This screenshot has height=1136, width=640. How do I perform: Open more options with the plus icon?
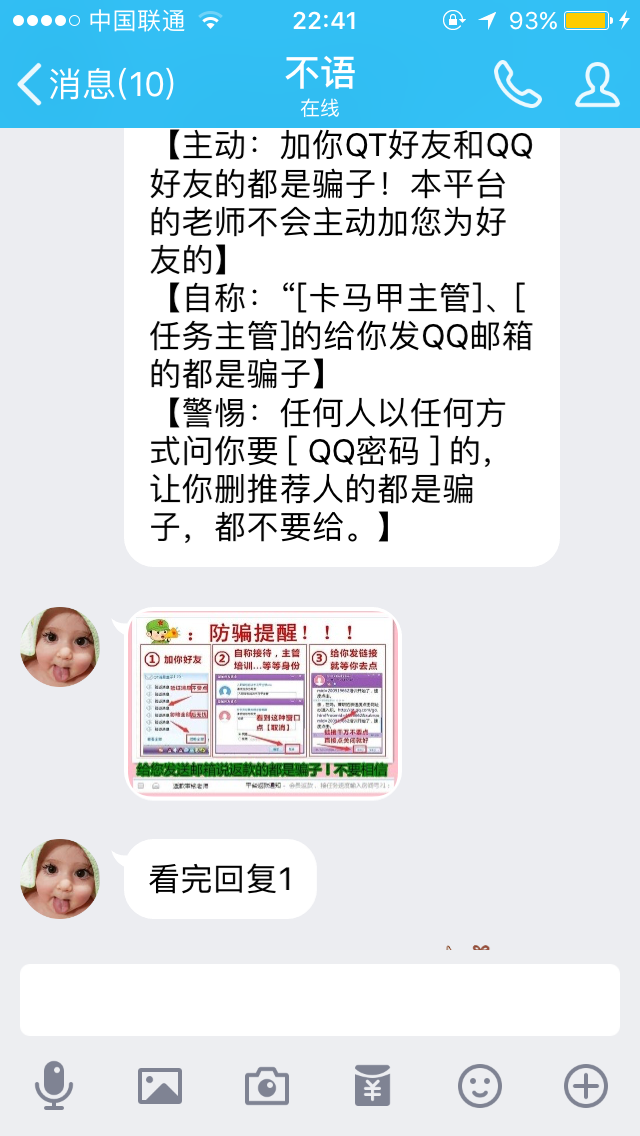pyautogui.click(x=586, y=1086)
